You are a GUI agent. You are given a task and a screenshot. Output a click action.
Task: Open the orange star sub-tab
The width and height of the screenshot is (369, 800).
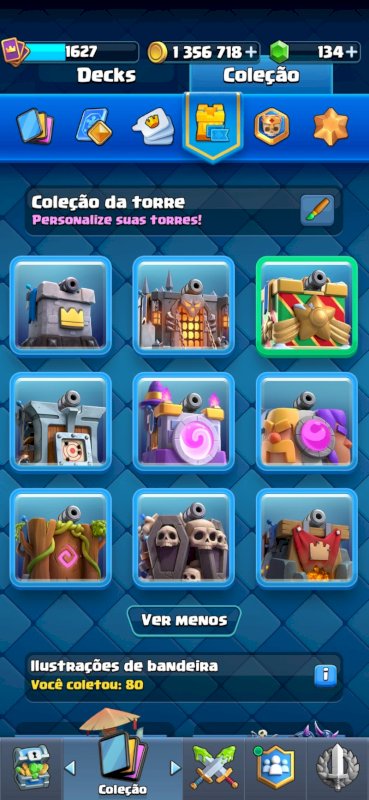click(331, 126)
